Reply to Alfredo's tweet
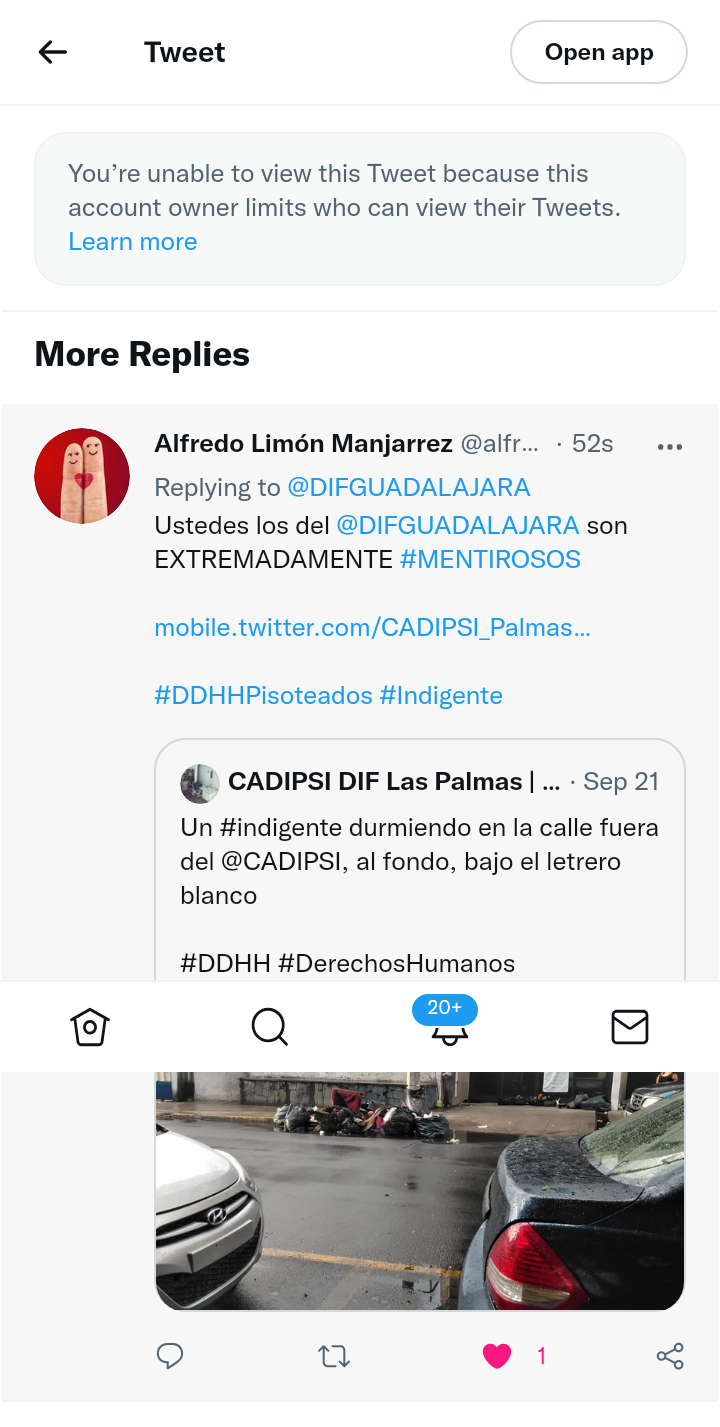Viewport: 720px width, 1427px height. 171,1356
